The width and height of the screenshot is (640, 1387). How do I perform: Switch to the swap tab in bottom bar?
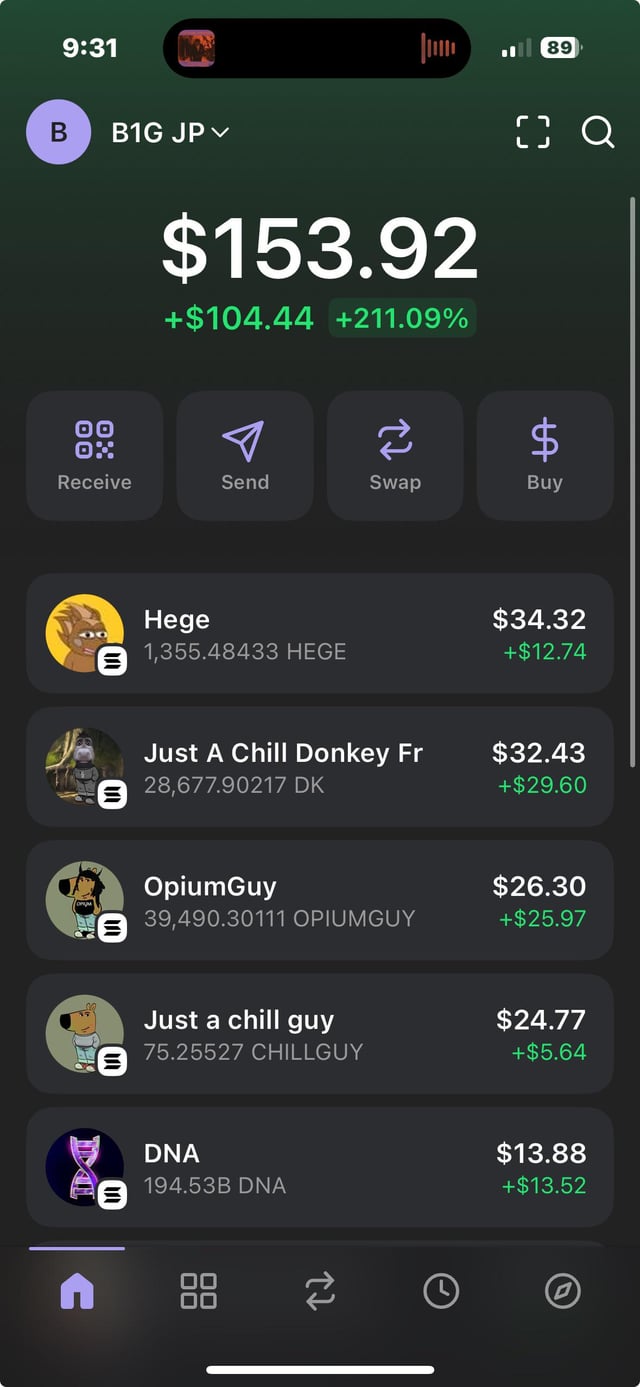click(320, 1291)
